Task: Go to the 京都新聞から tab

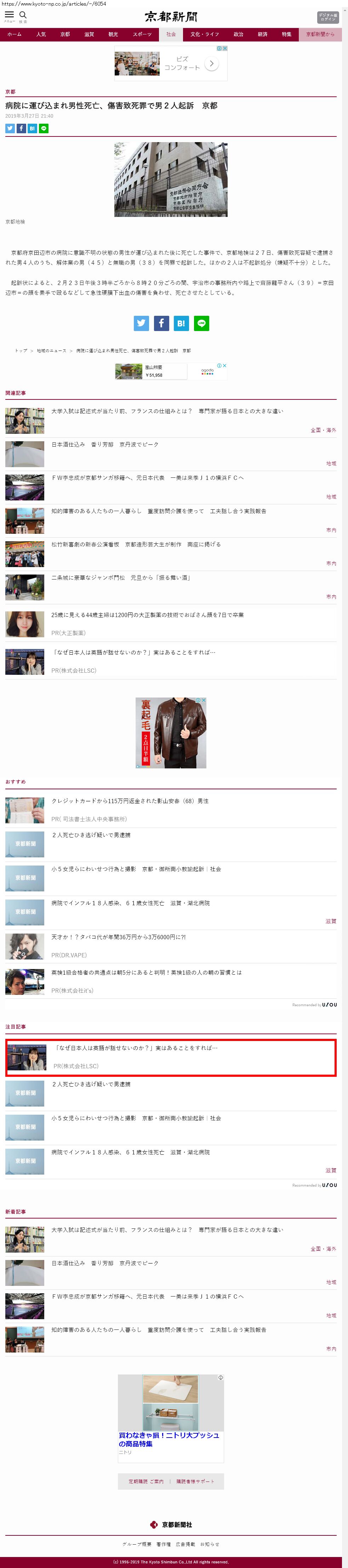Action: pos(320,35)
